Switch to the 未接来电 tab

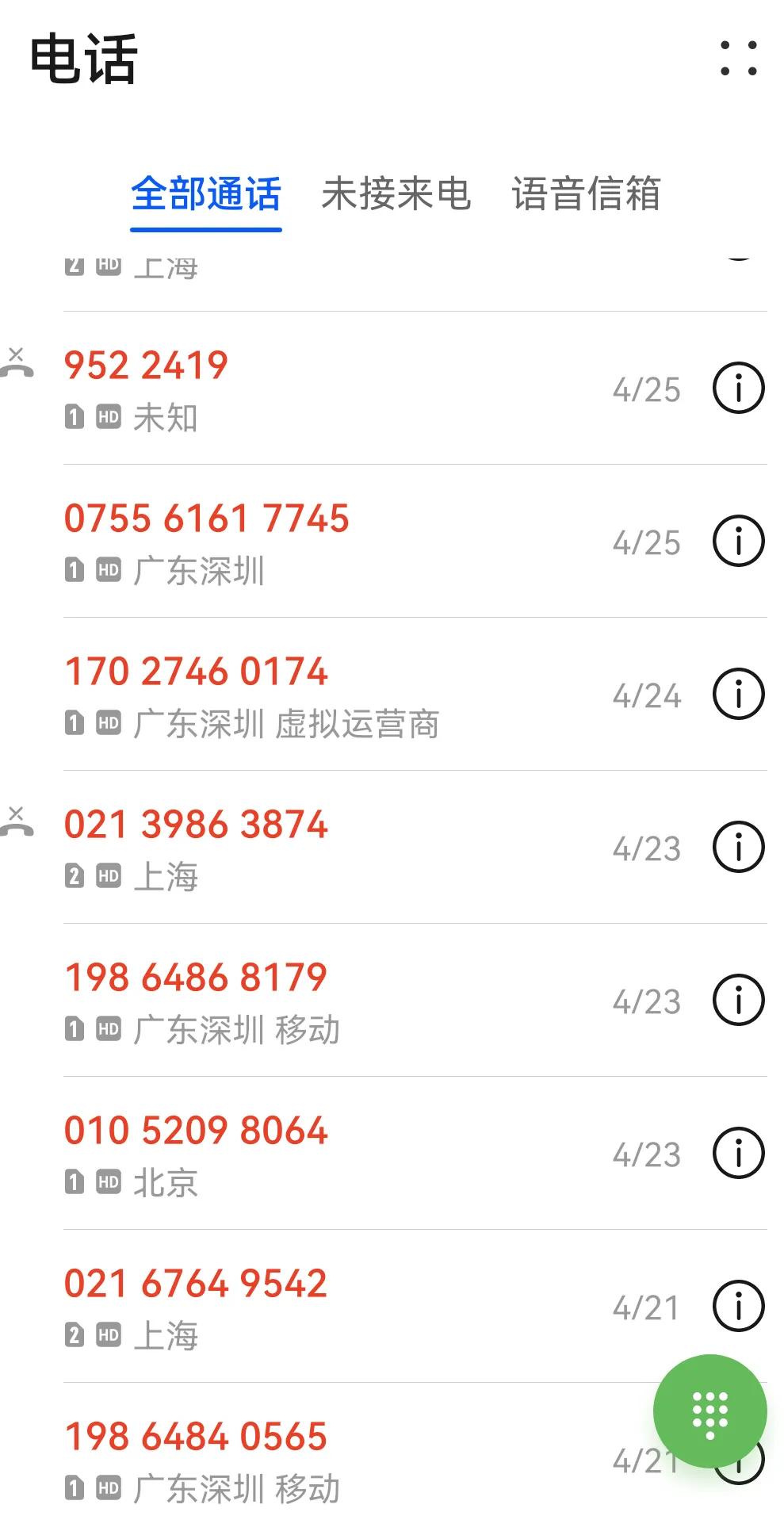(x=396, y=194)
